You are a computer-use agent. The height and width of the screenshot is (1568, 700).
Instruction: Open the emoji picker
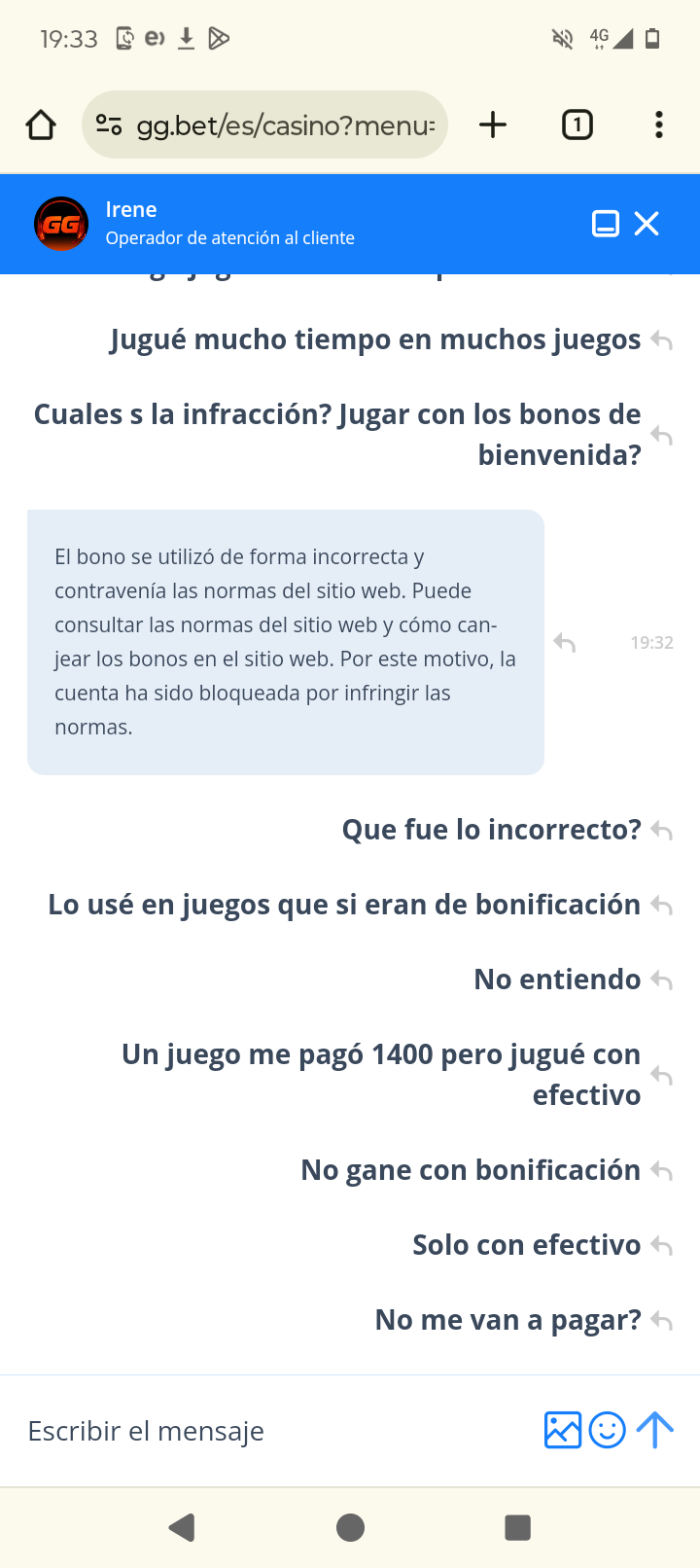coord(607,1430)
